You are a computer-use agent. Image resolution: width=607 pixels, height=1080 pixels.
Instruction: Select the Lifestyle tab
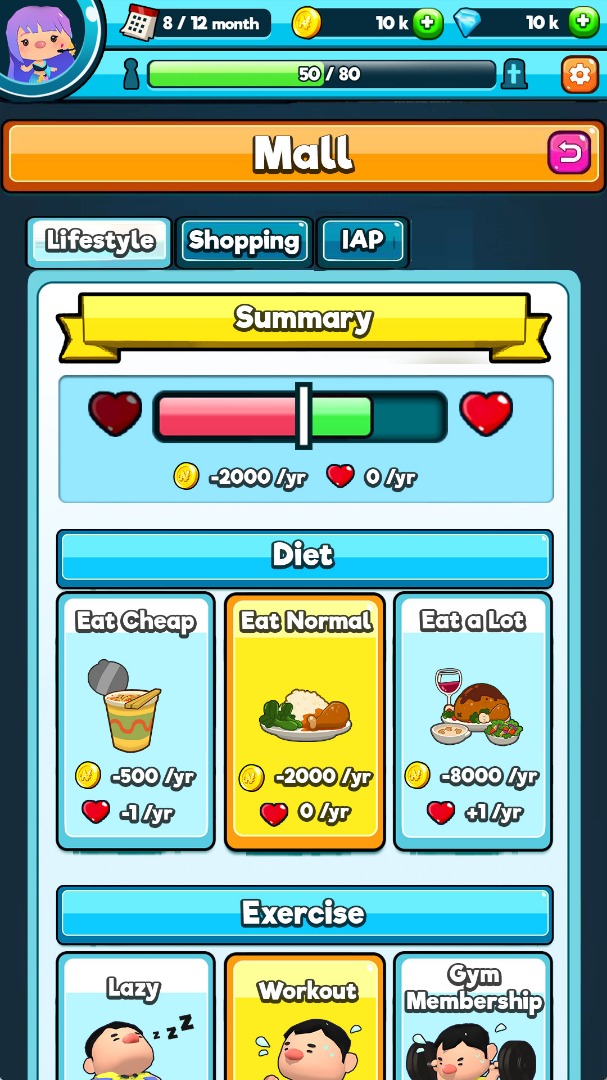[x=100, y=241]
